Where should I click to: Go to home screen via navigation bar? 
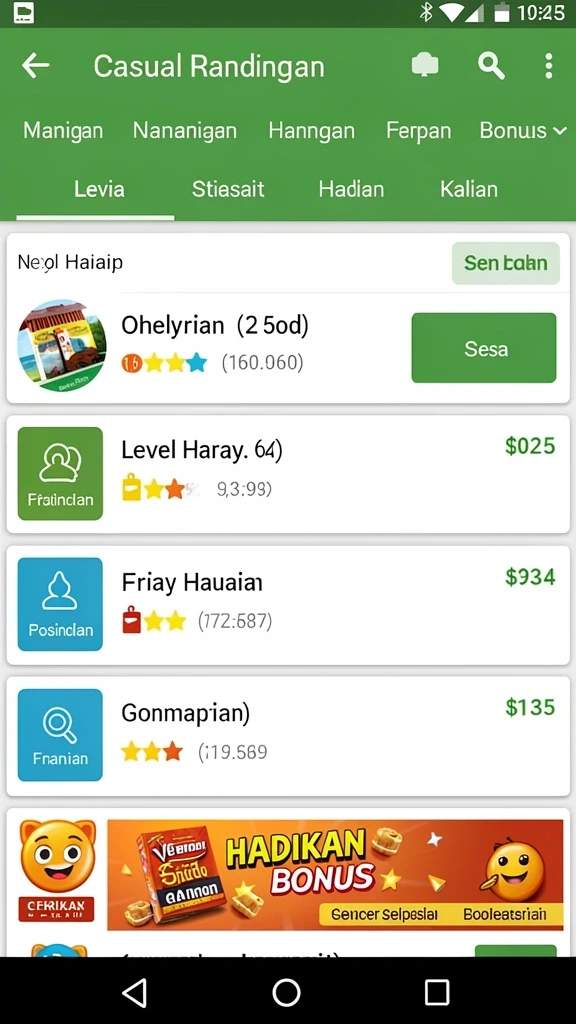pos(286,992)
